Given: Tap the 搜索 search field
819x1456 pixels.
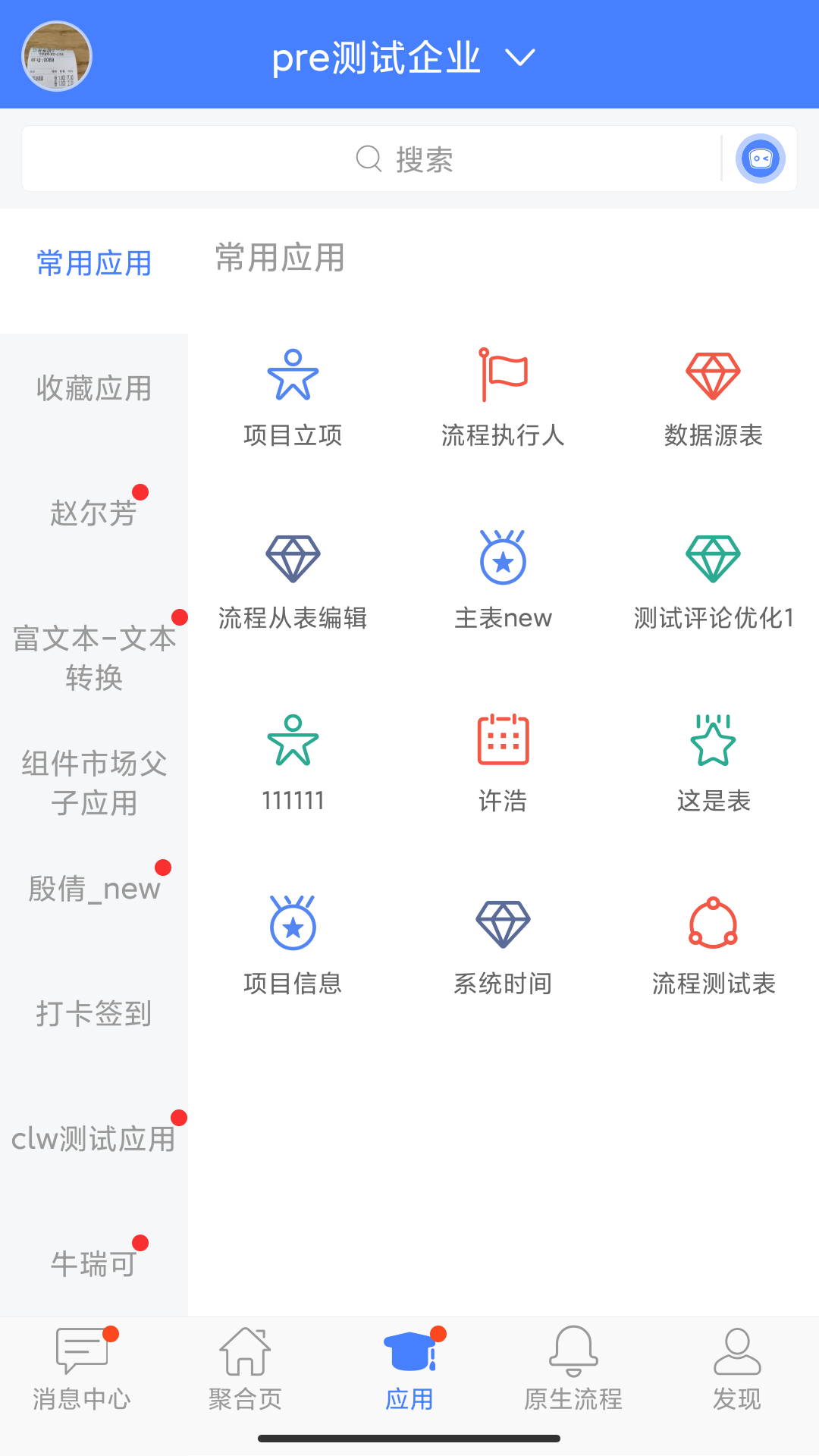Looking at the screenshot, I should pos(405,159).
